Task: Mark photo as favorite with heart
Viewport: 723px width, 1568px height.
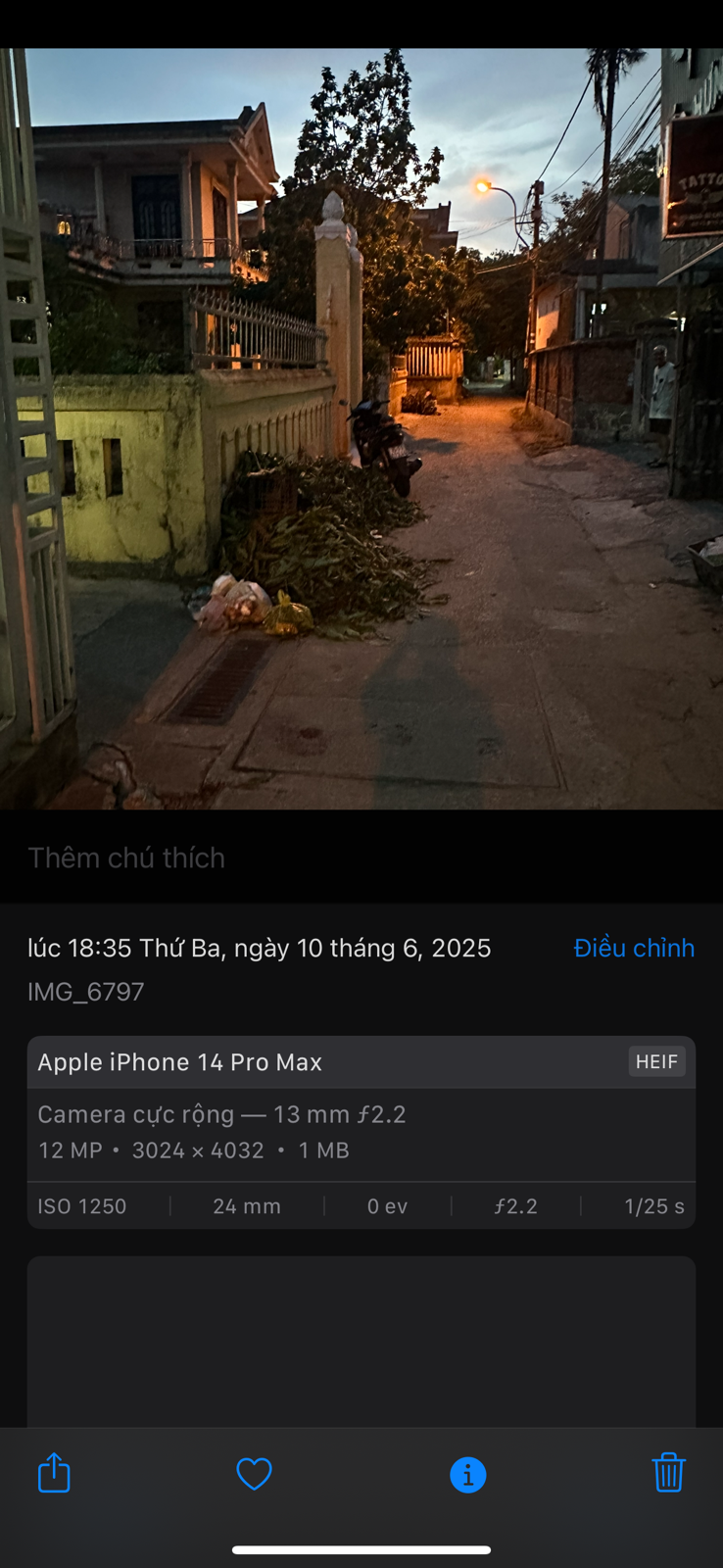Action: pyautogui.click(x=254, y=1473)
